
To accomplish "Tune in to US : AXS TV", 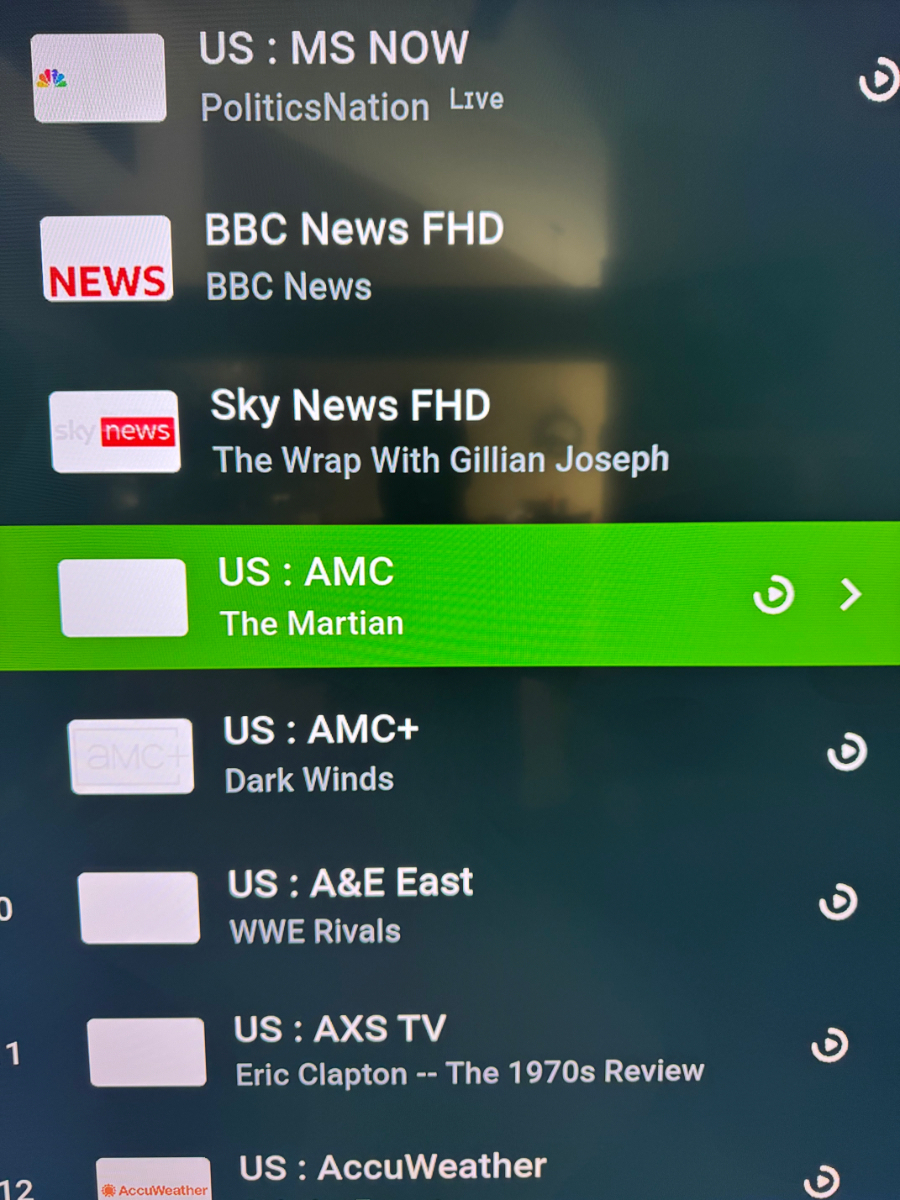I will (x=340, y=1029).
